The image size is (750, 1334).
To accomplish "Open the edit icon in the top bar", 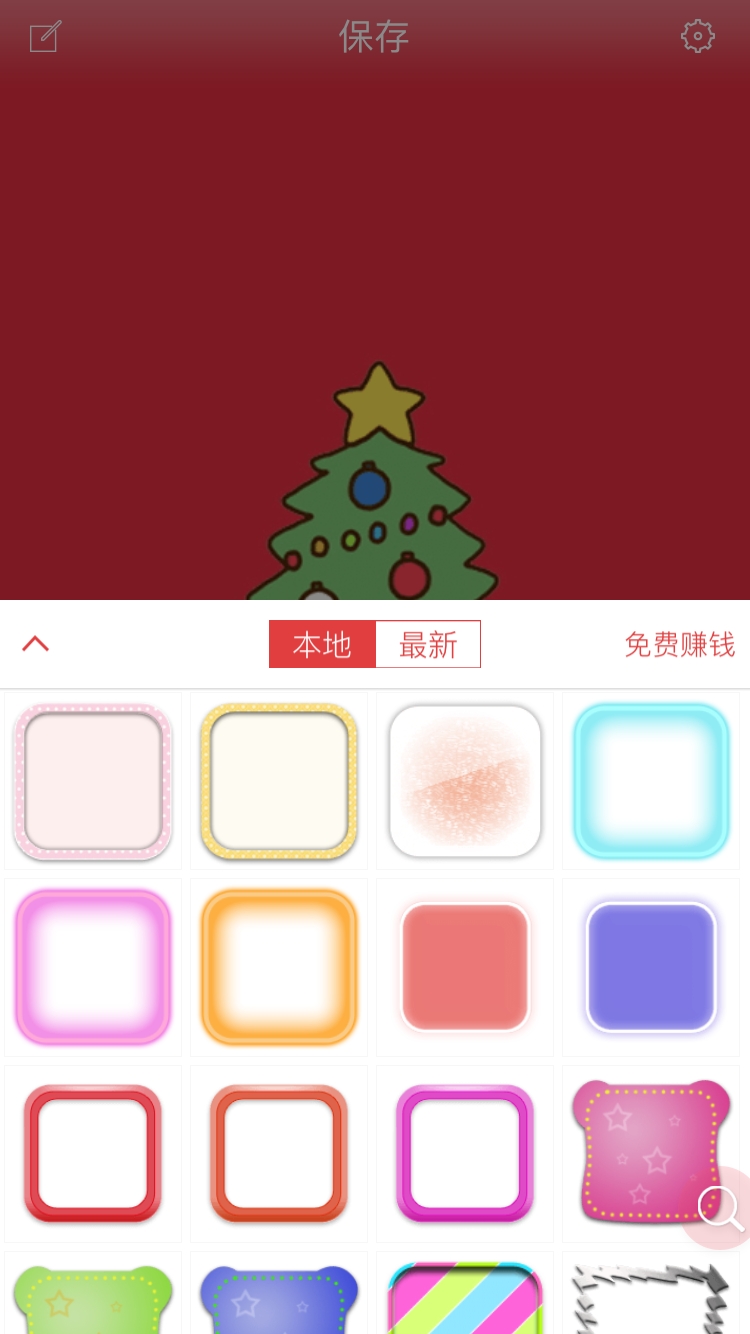I will 45,37.
